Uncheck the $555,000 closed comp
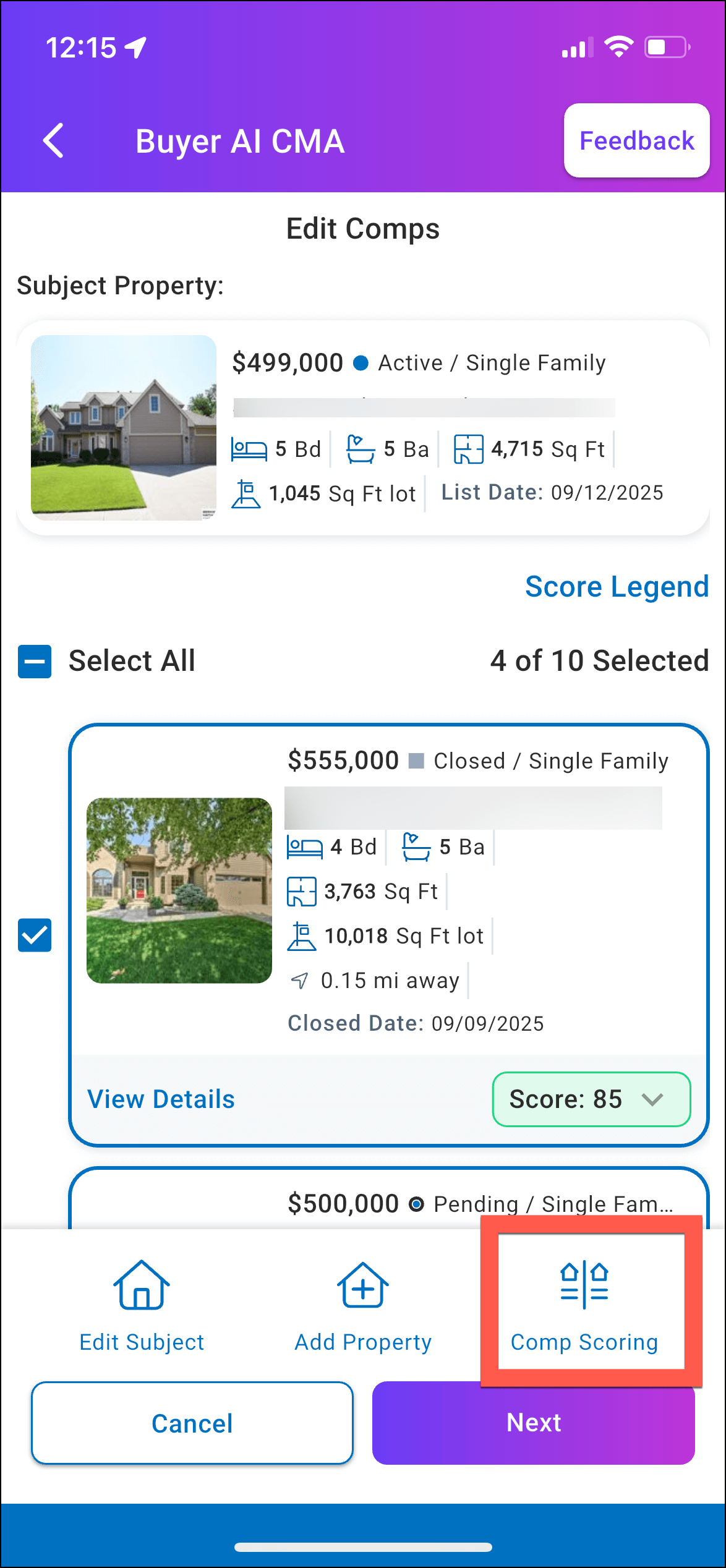The height and width of the screenshot is (1568, 726). 35,935
